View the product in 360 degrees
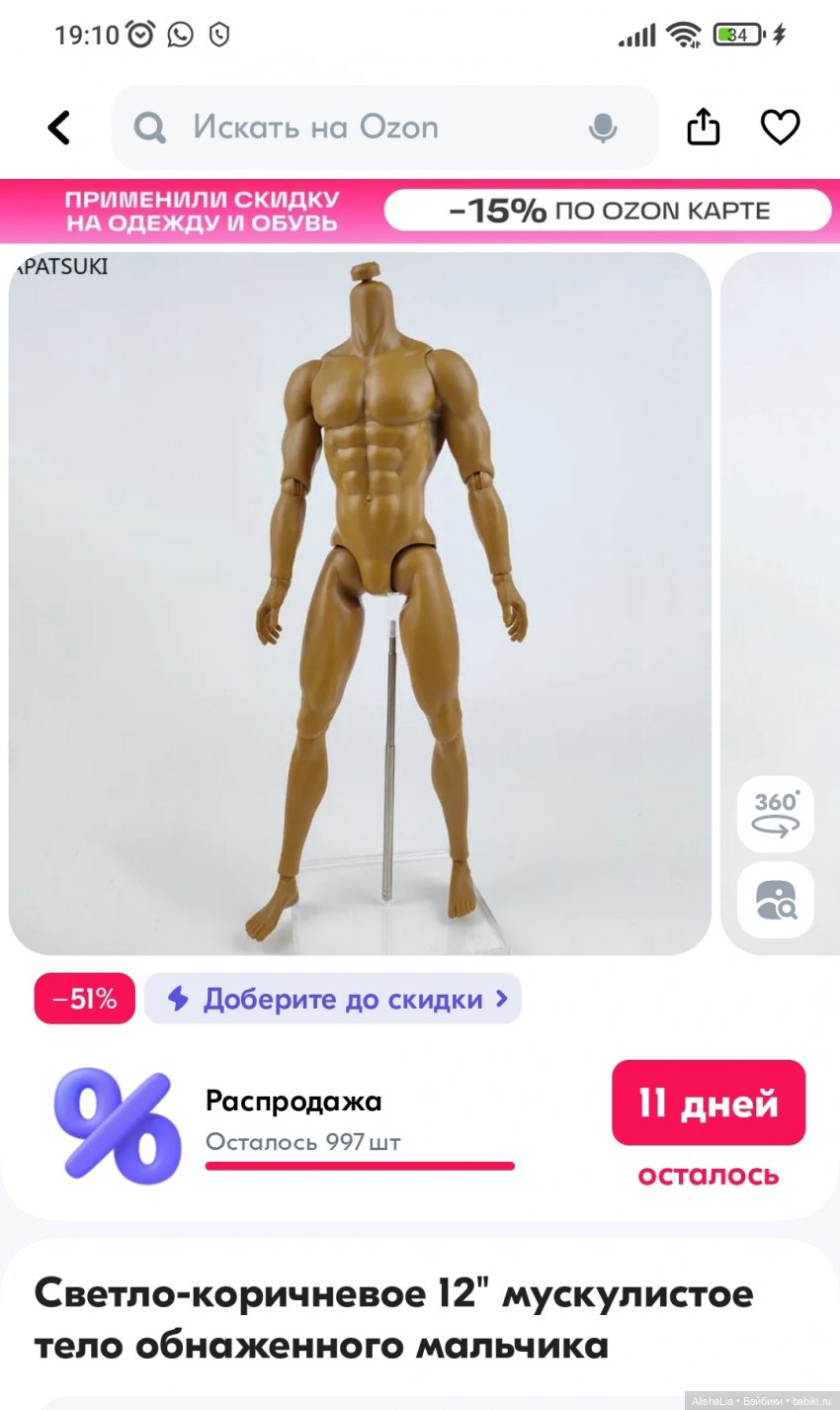 click(x=776, y=814)
